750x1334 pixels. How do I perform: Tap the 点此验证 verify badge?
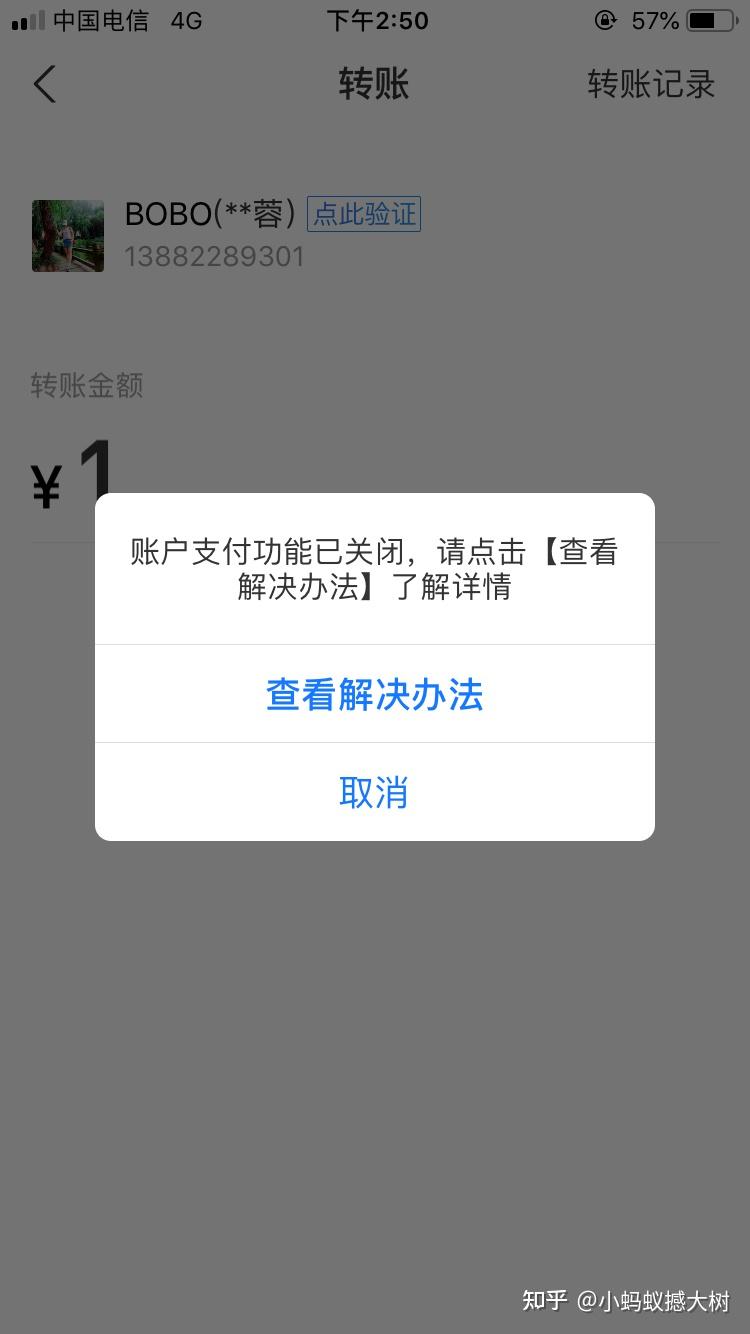pos(363,214)
